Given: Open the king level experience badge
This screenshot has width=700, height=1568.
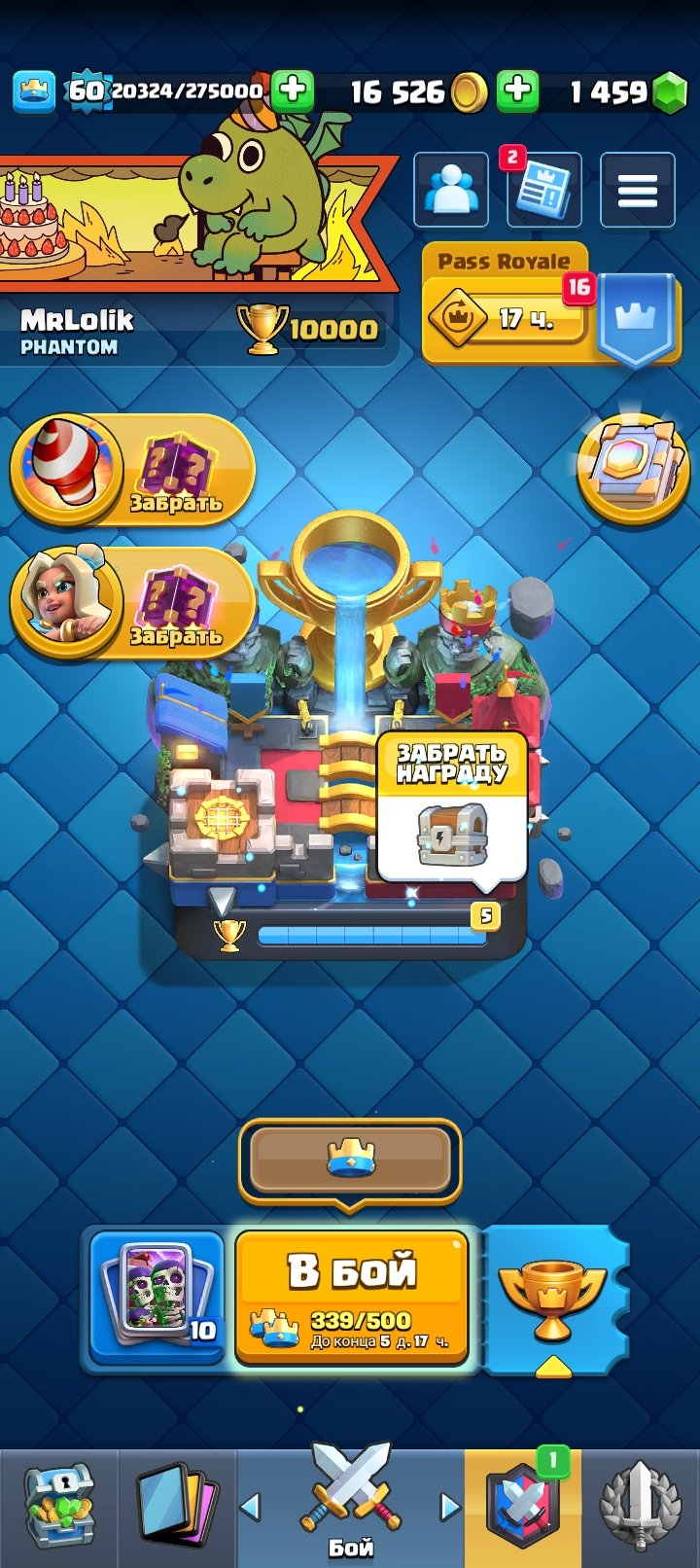Looking at the screenshot, I should click(86, 90).
